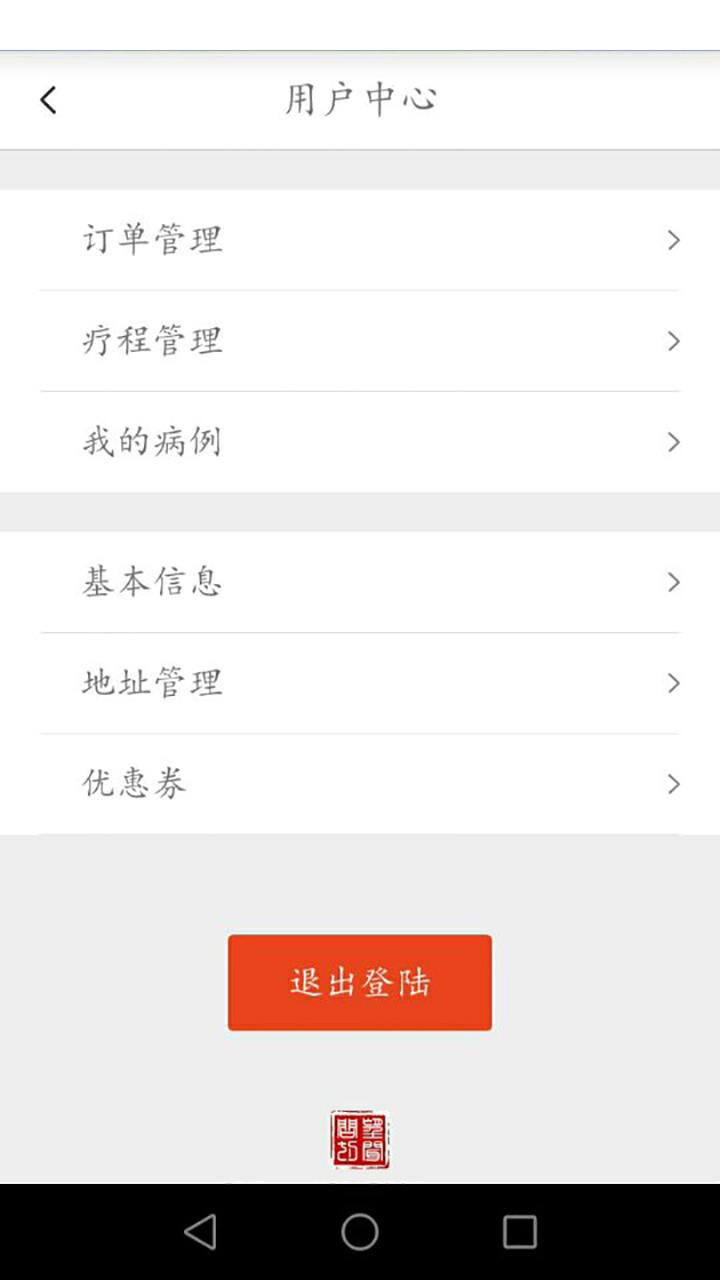Open 优惠券 via its chevron arrow

click(672, 783)
